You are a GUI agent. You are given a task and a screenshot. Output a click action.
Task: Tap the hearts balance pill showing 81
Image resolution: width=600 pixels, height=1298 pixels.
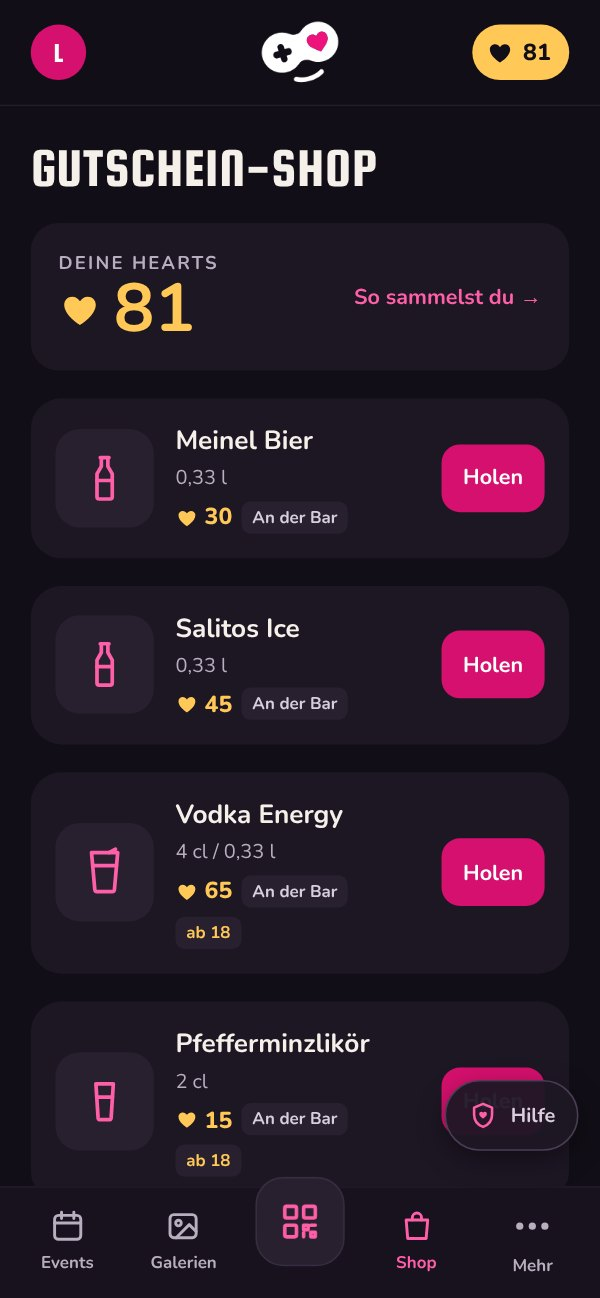pos(520,52)
